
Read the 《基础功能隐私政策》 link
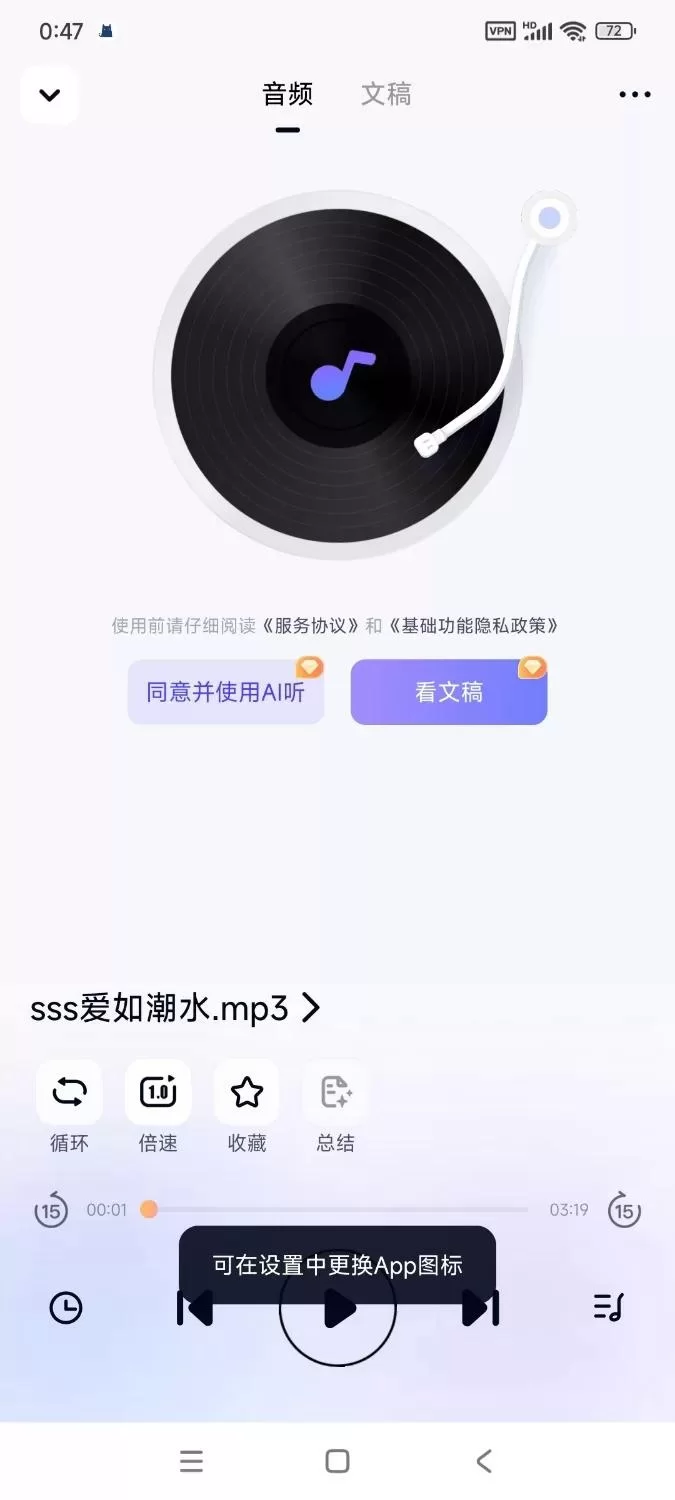474,626
